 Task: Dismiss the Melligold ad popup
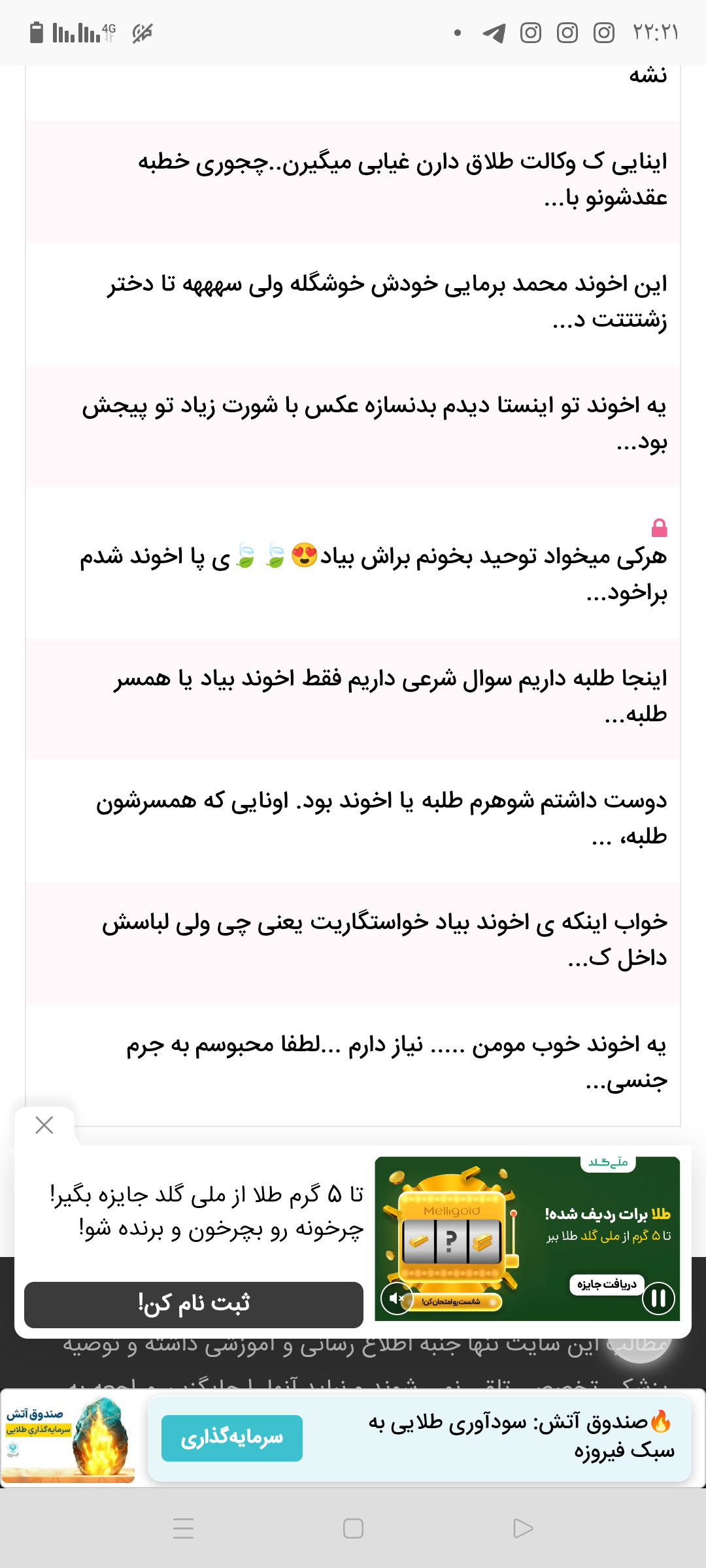coord(44,1125)
